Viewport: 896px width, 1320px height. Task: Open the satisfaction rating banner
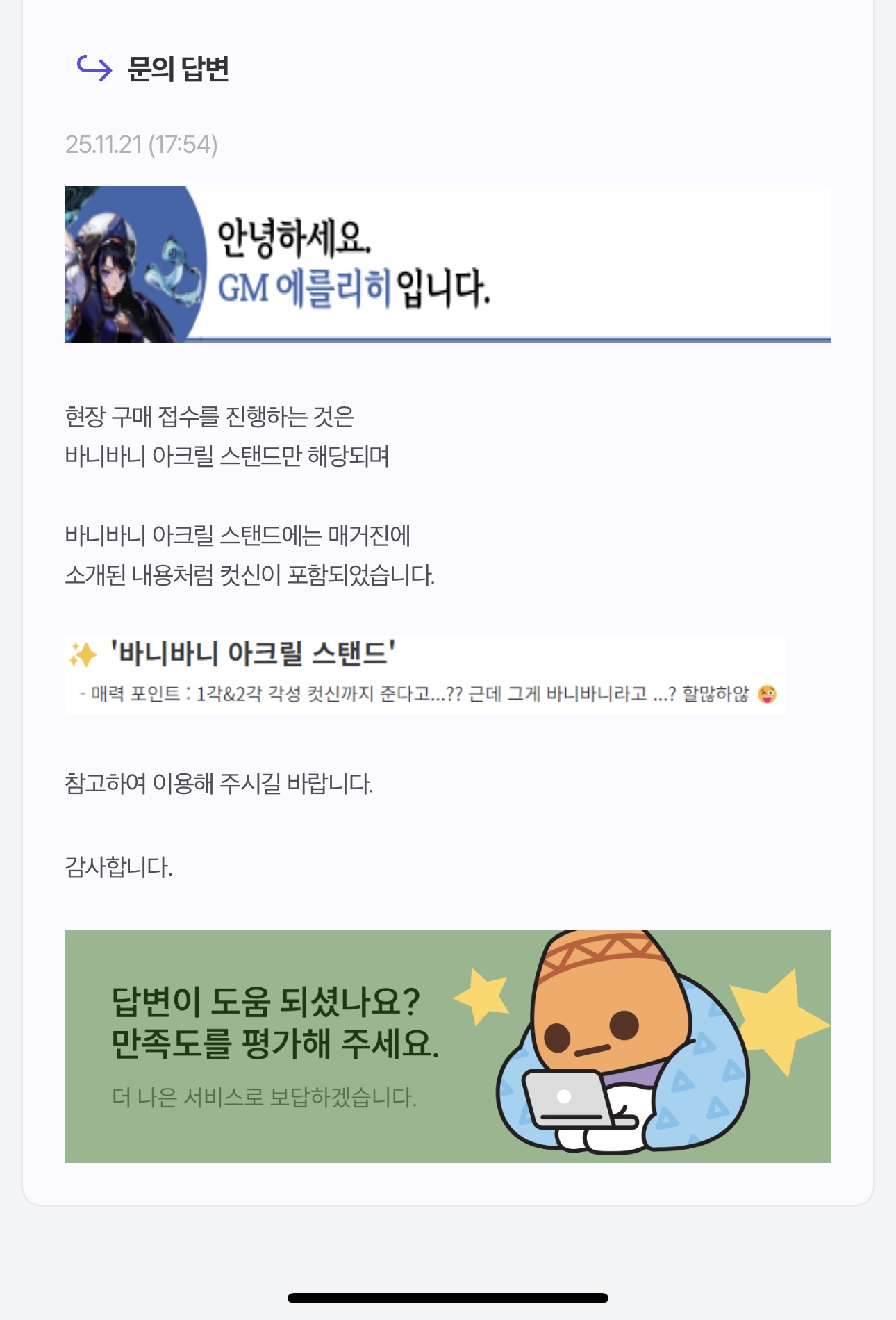click(x=447, y=1046)
